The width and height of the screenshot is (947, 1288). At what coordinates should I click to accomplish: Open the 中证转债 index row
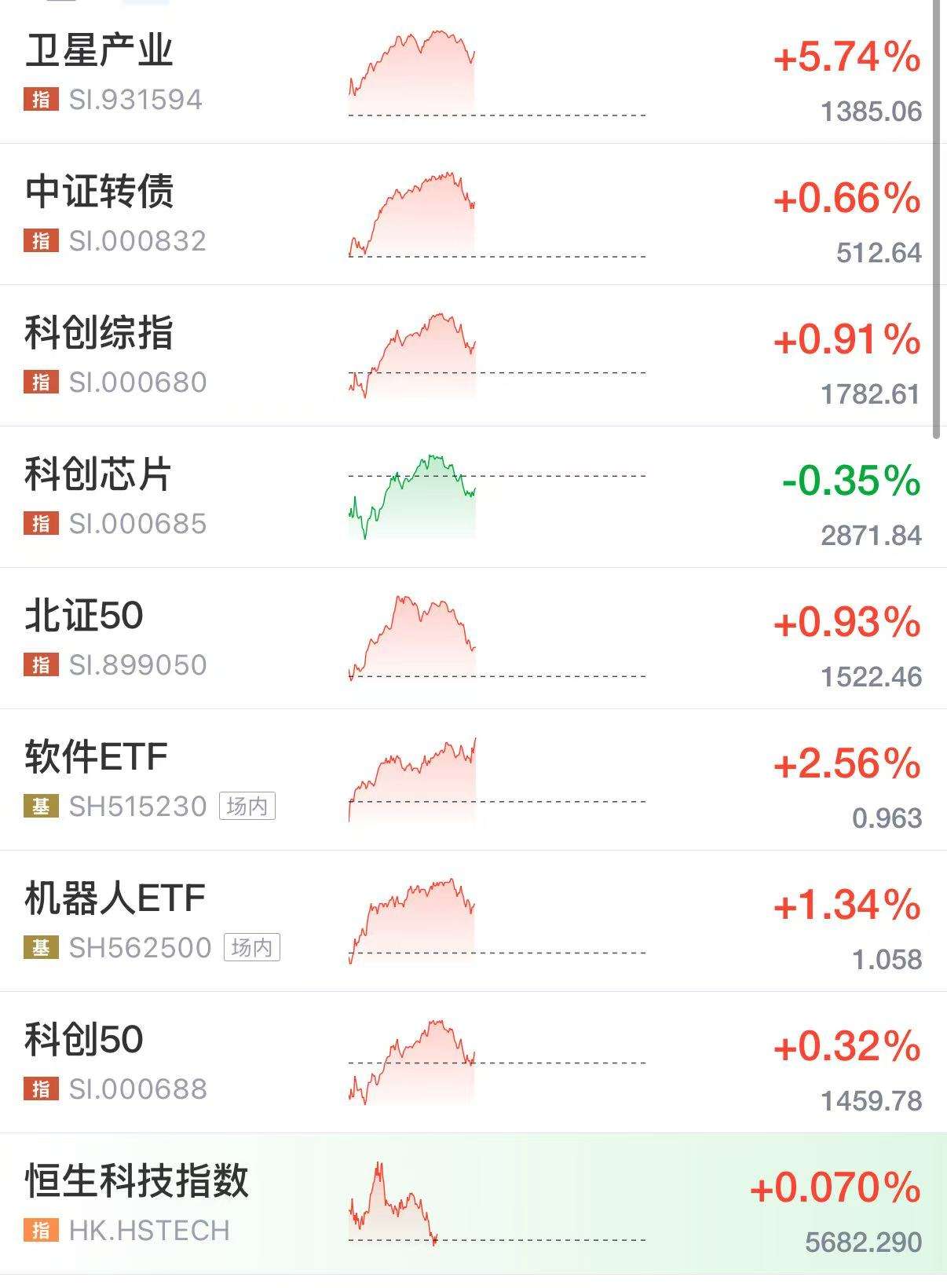pyautogui.click(x=473, y=214)
